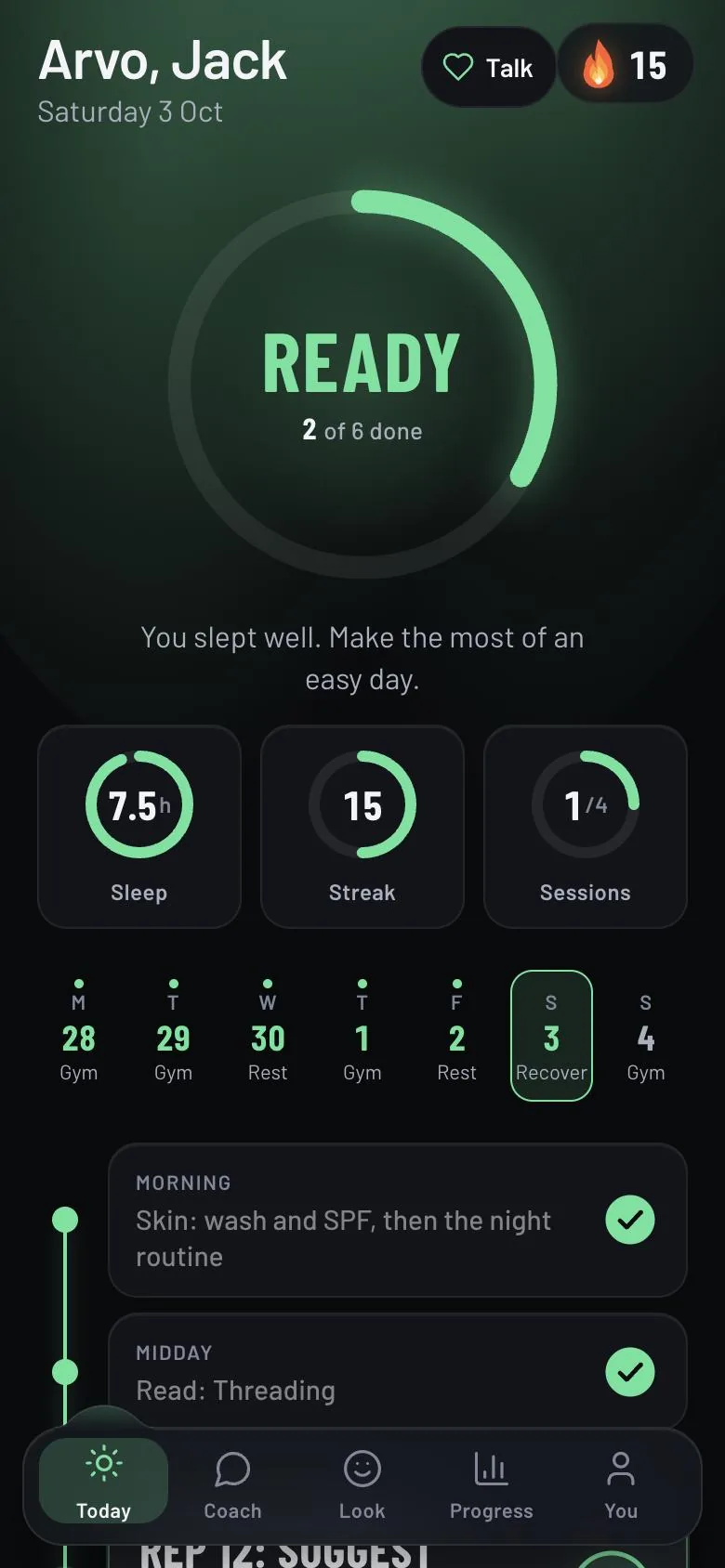Select Monday 28 Gym in the week strip
This screenshot has width=725, height=1568.
click(x=79, y=1036)
